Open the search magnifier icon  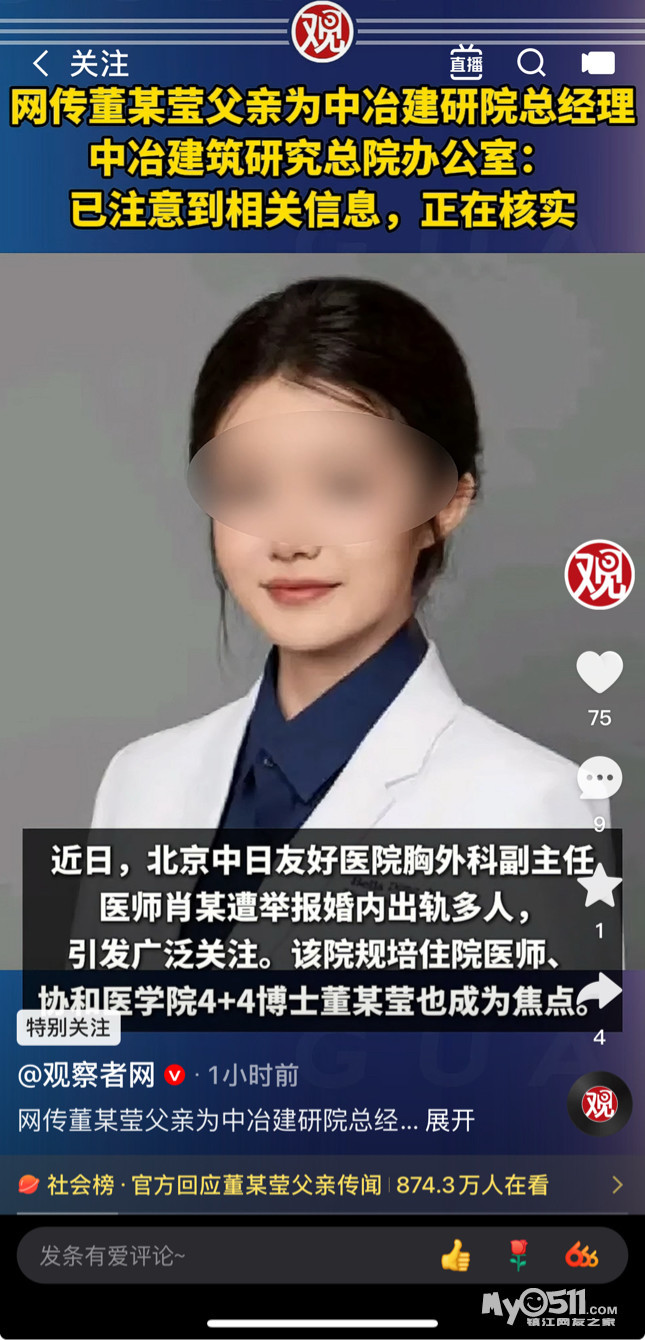click(x=531, y=63)
